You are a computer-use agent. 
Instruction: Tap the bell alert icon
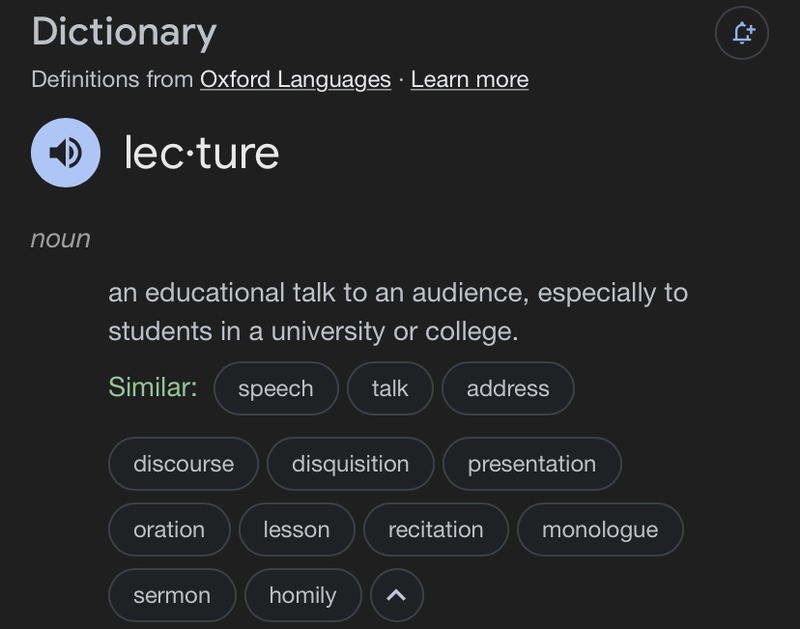(742, 33)
